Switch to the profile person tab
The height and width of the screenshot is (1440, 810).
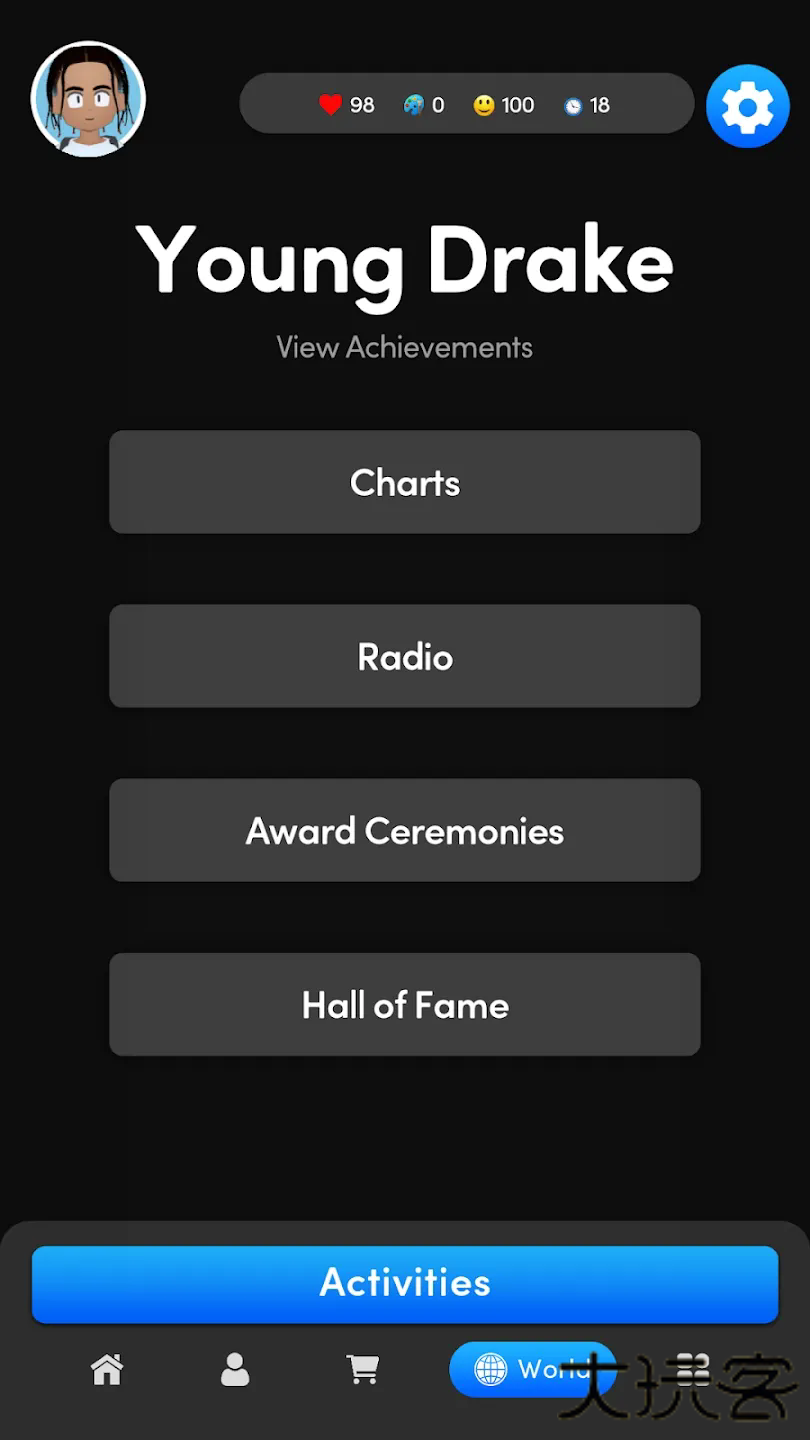click(x=235, y=1369)
